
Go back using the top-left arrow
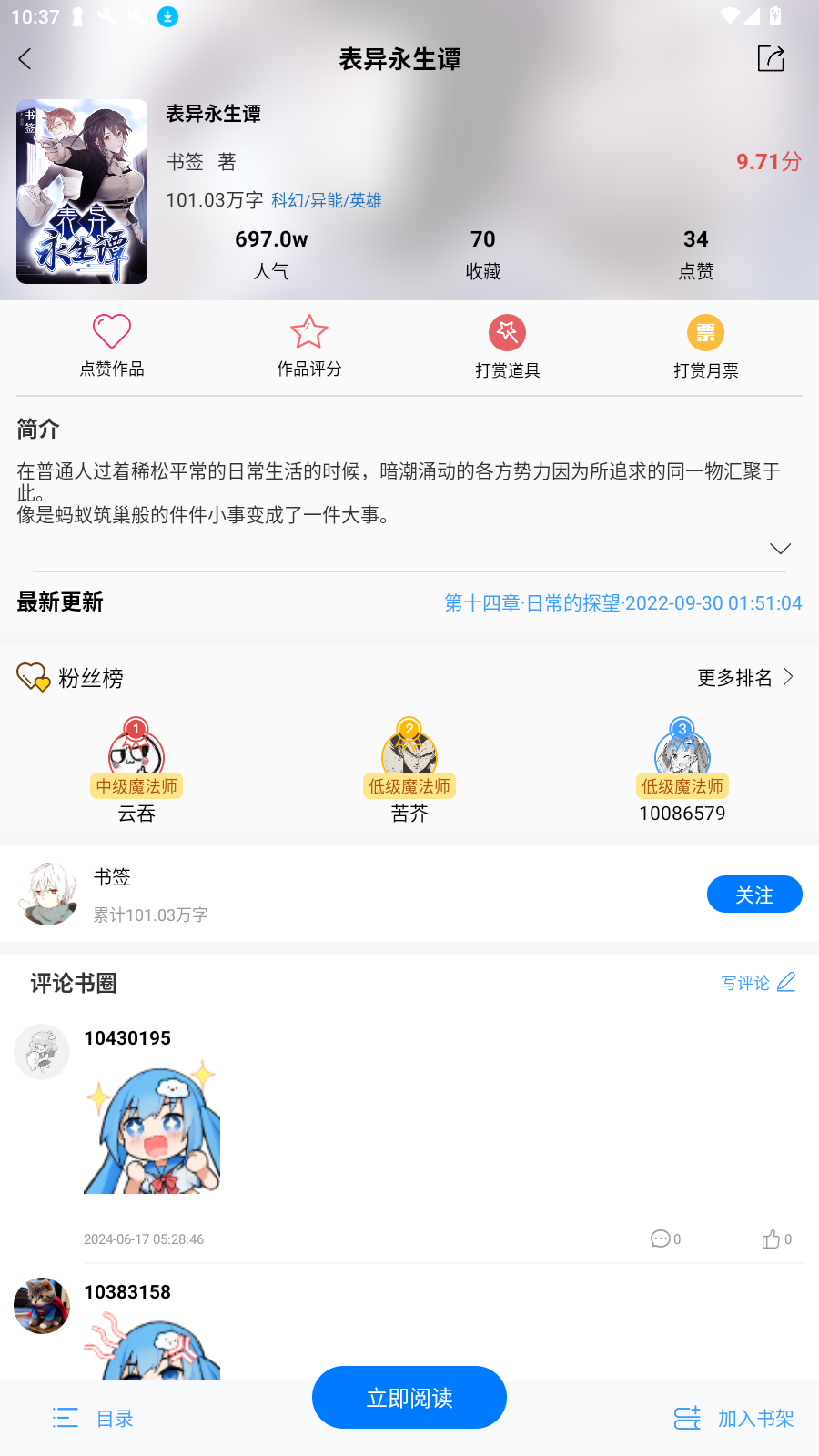(x=25, y=59)
